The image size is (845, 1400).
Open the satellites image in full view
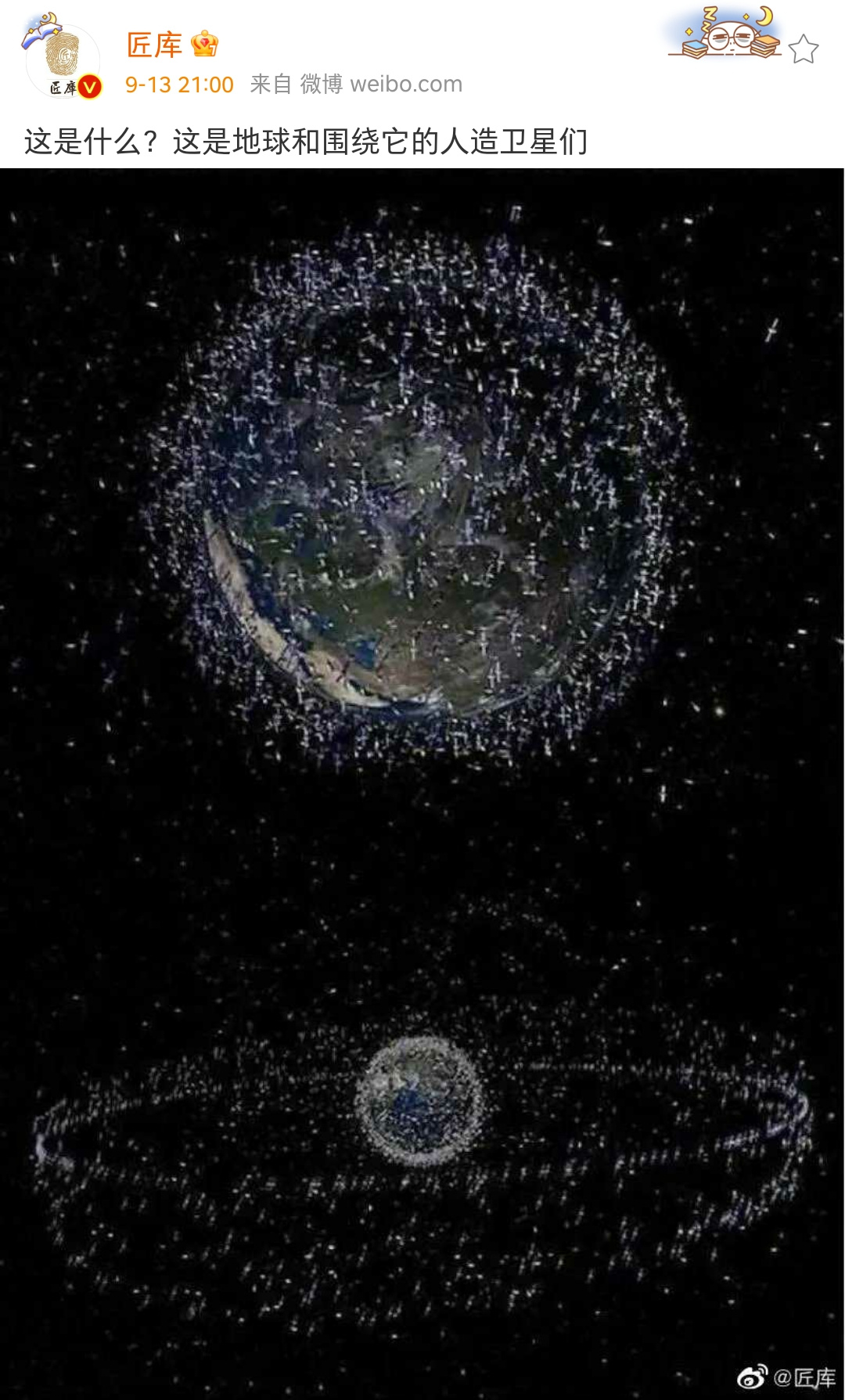(x=422, y=783)
